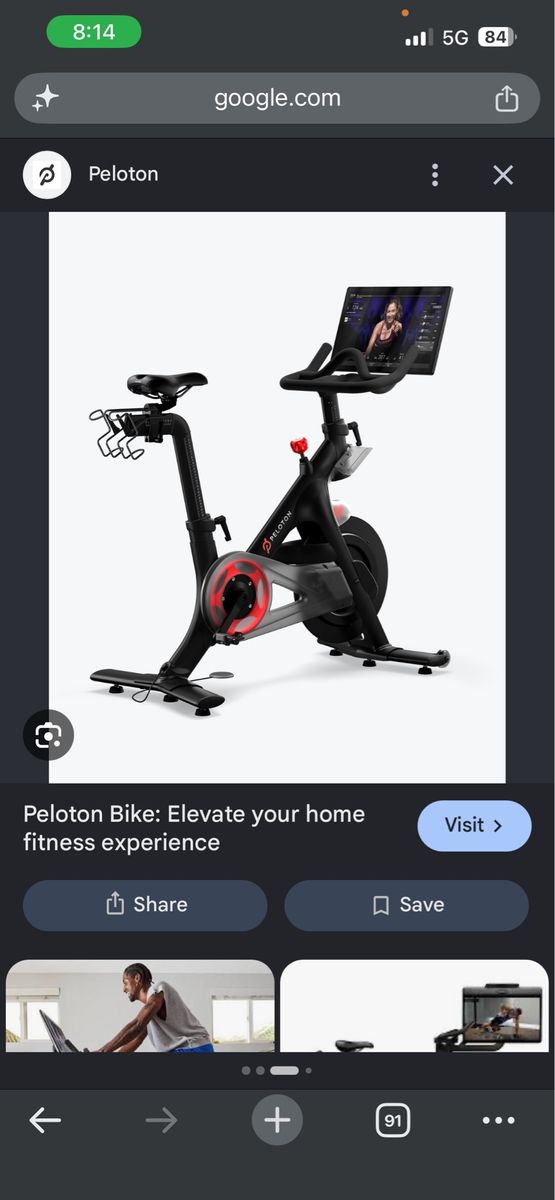This screenshot has width=555, height=1200.
Task: Visit the Peloton Bike page
Action: tap(474, 825)
